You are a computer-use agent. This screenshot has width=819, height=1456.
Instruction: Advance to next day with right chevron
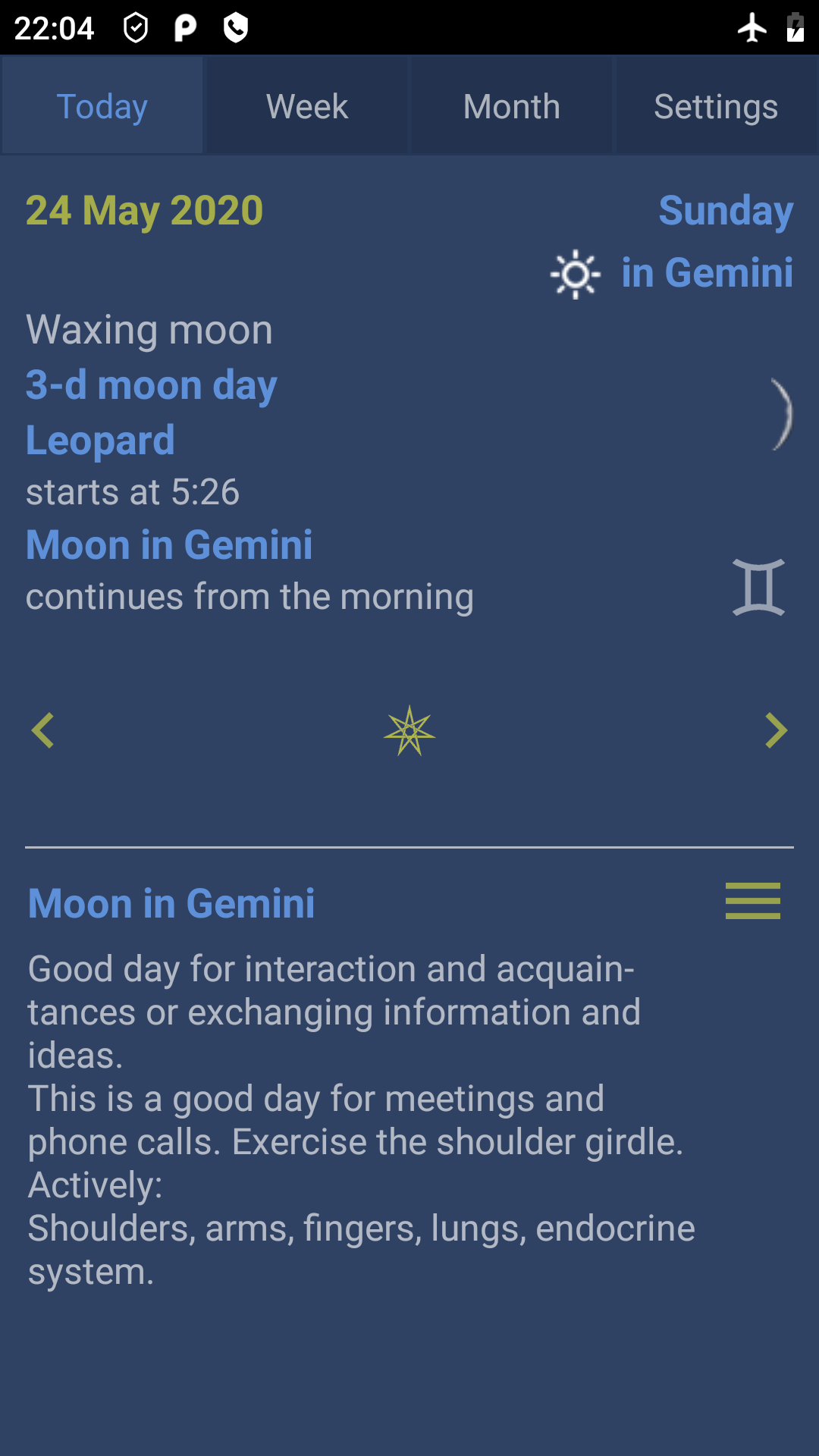point(775,730)
